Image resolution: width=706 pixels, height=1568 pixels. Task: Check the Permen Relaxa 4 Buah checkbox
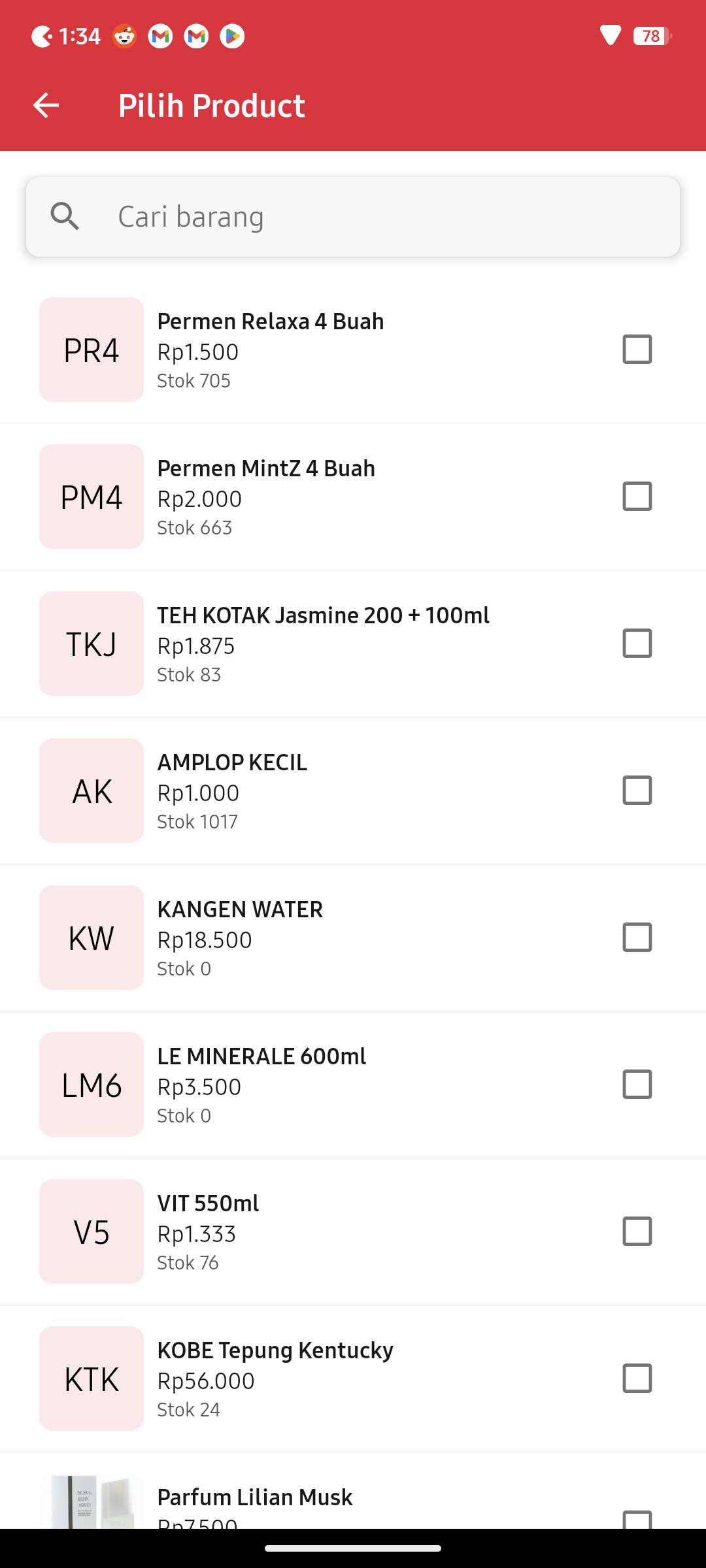tap(637, 350)
